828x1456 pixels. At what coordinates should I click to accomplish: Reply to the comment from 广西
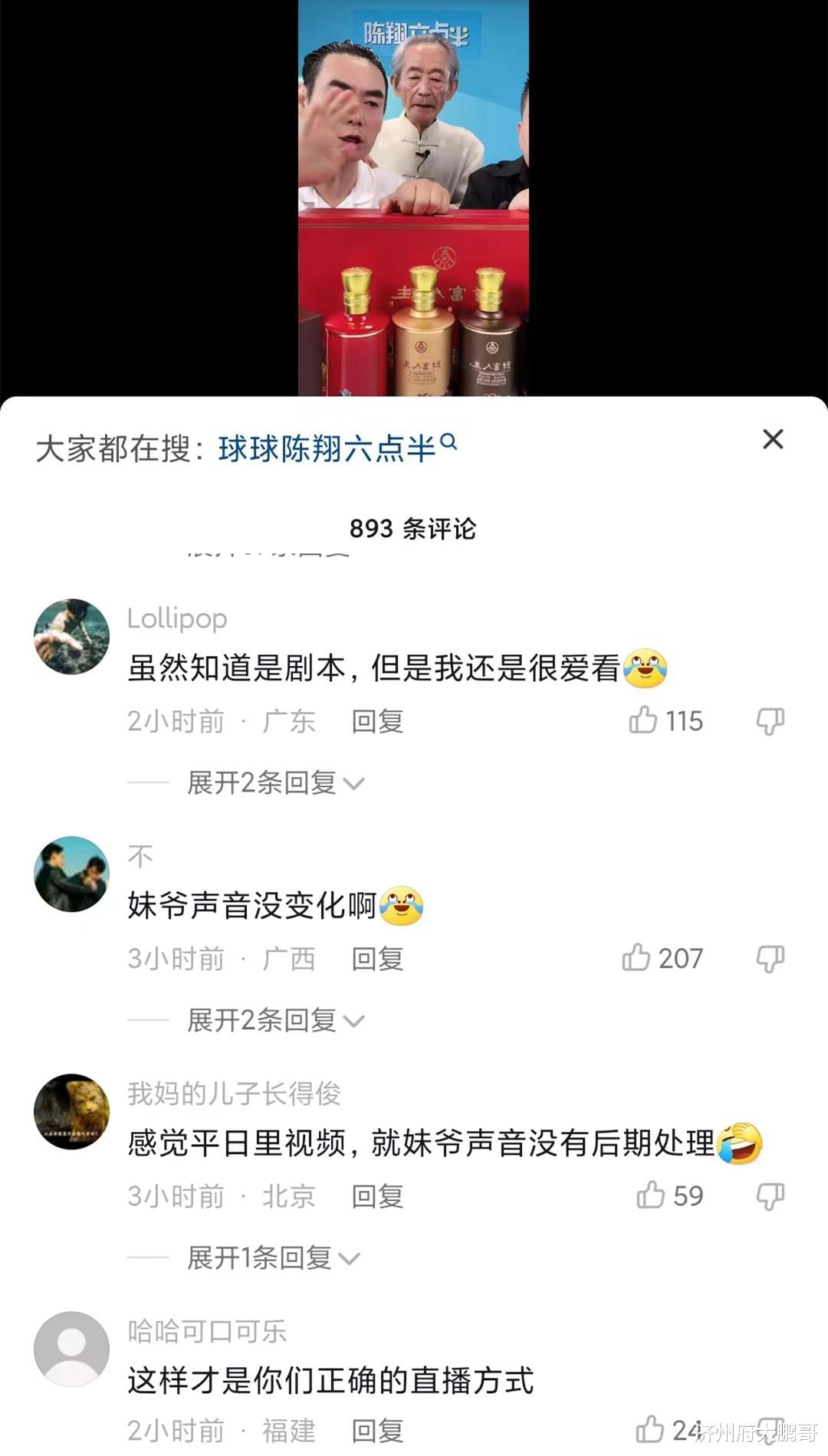[x=377, y=959]
